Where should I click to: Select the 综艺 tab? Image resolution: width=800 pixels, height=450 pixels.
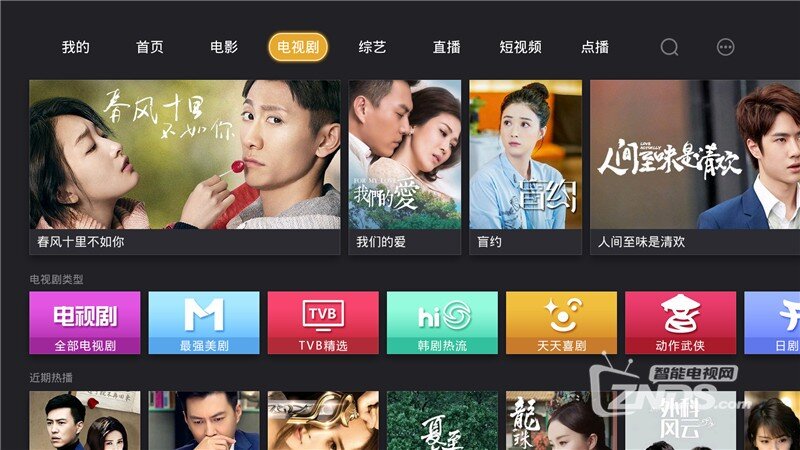[372, 47]
